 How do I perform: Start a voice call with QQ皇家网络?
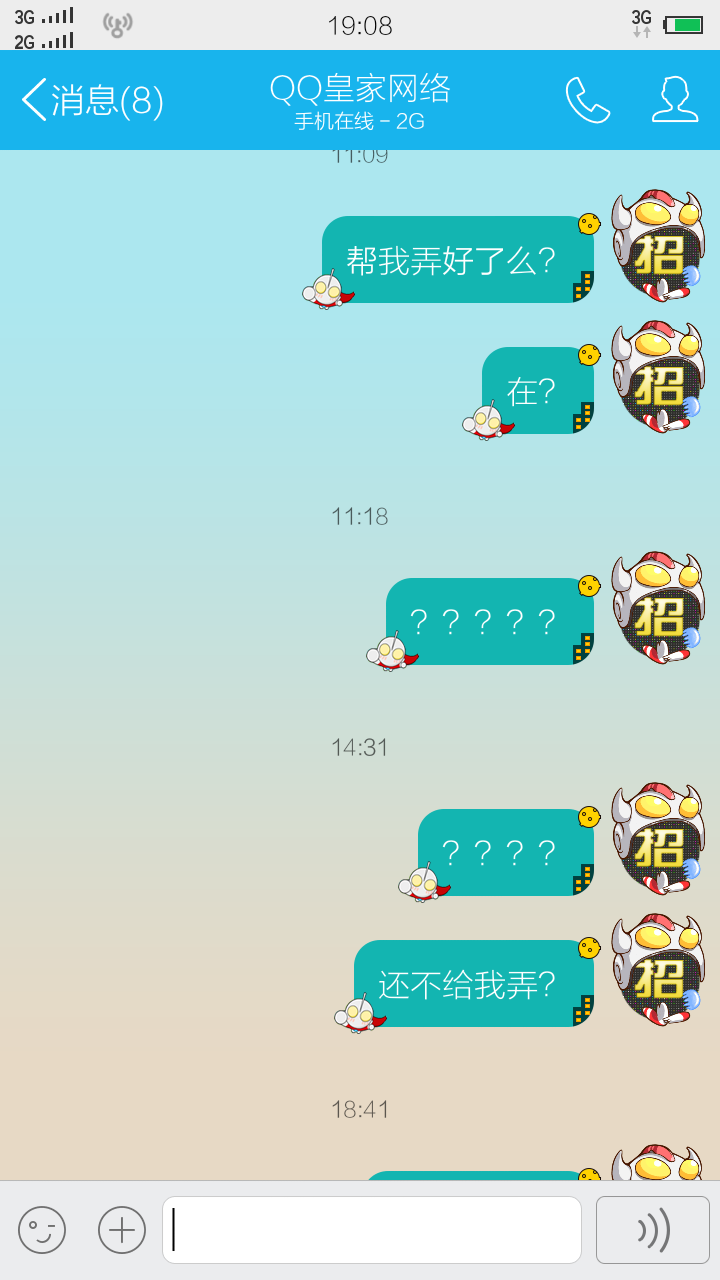[587, 100]
